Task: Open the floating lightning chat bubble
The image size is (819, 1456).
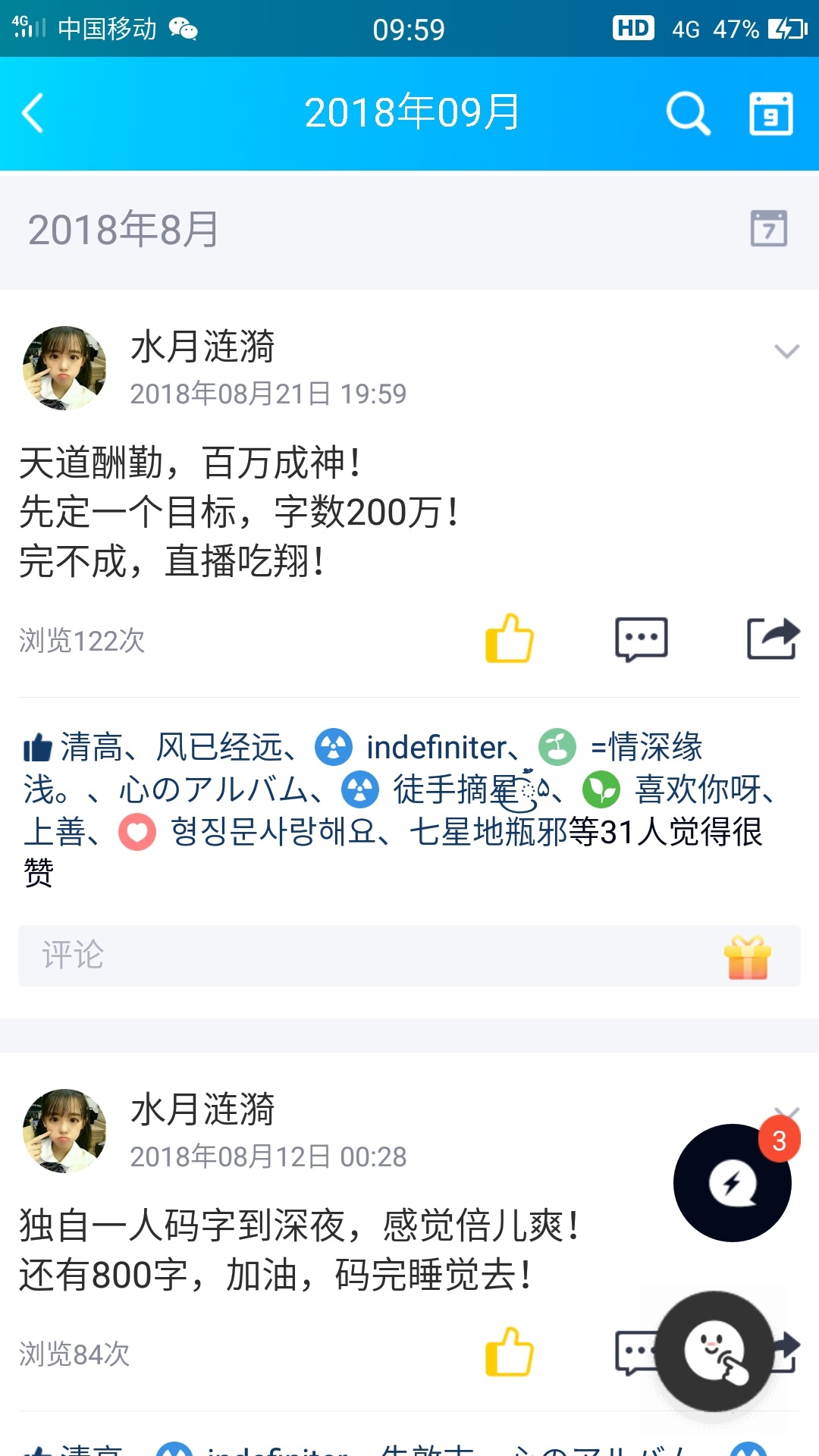Action: pyautogui.click(x=733, y=1183)
